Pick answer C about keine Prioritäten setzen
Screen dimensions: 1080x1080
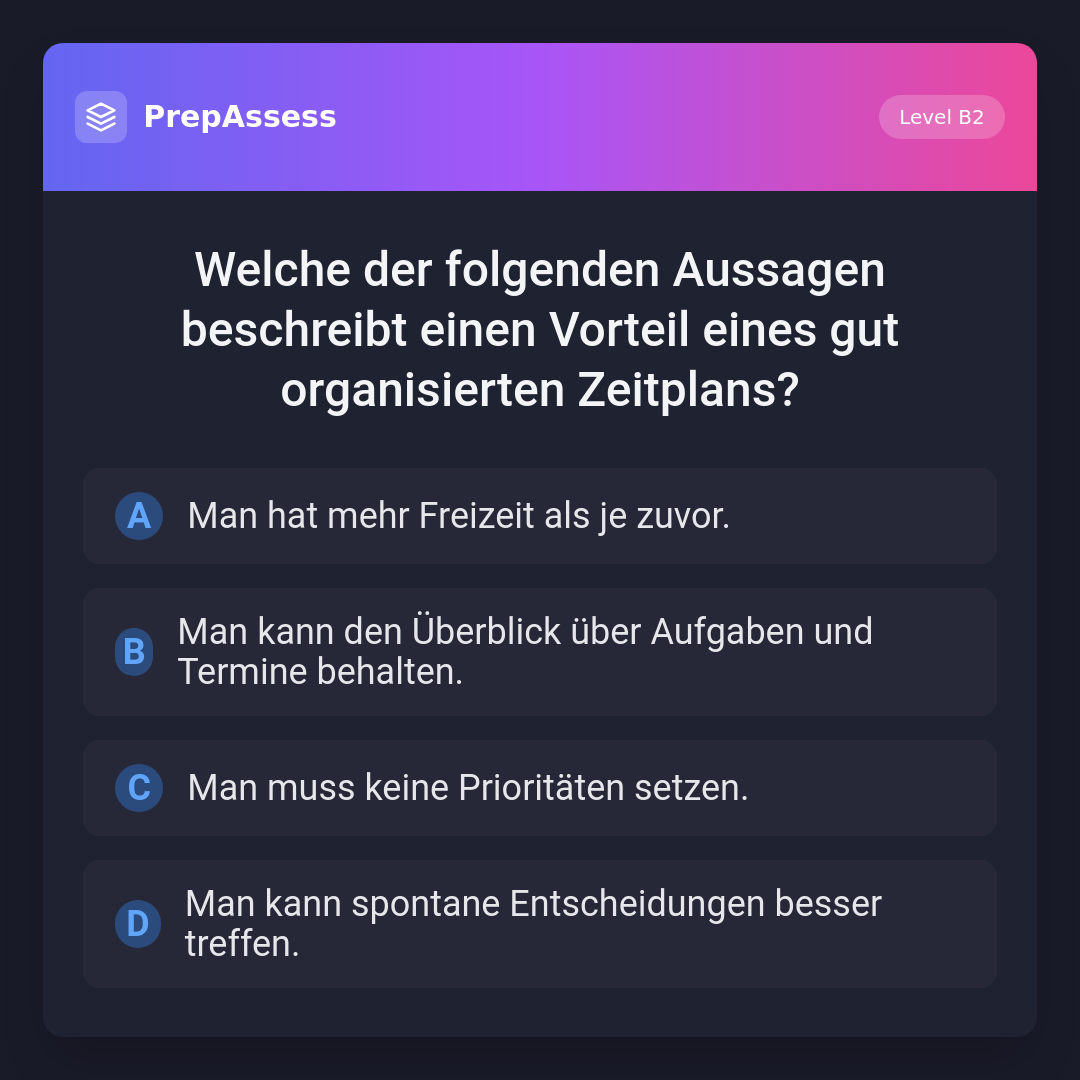pos(540,788)
